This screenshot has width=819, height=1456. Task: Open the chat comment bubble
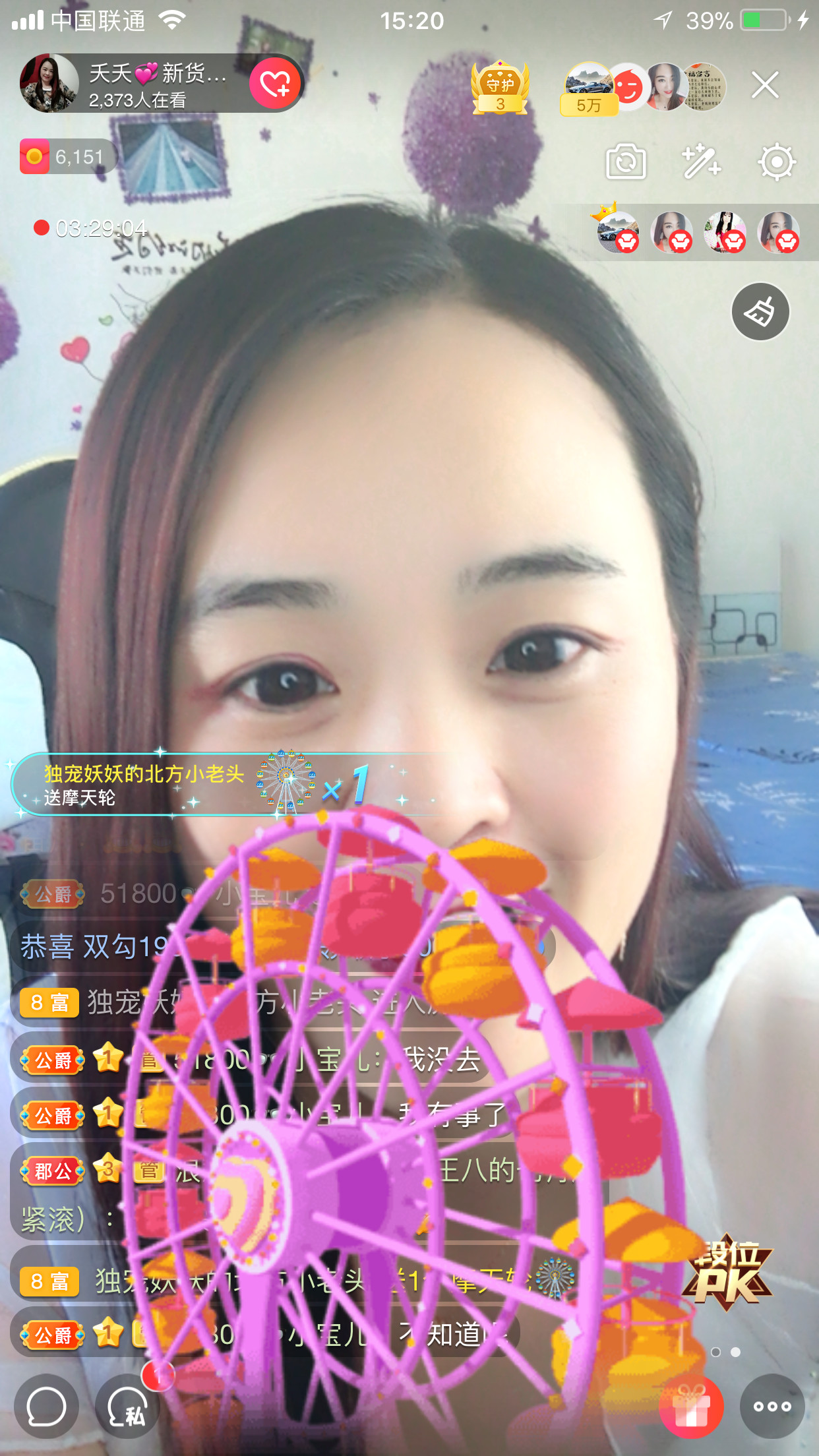(x=46, y=1407)
